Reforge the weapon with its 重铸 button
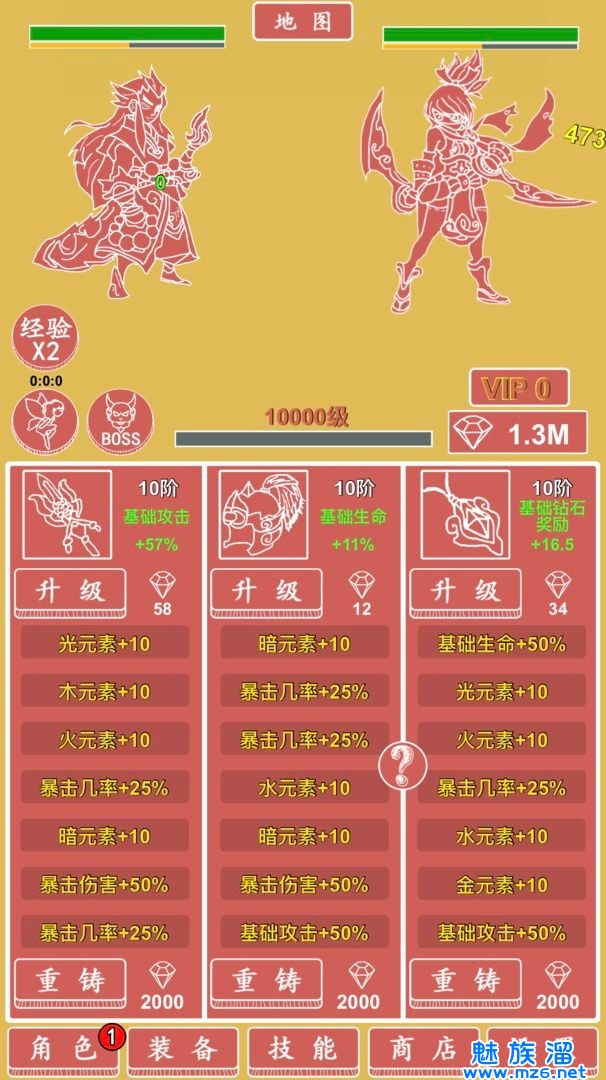The image size is (606, 1080). tap(70, 981)
